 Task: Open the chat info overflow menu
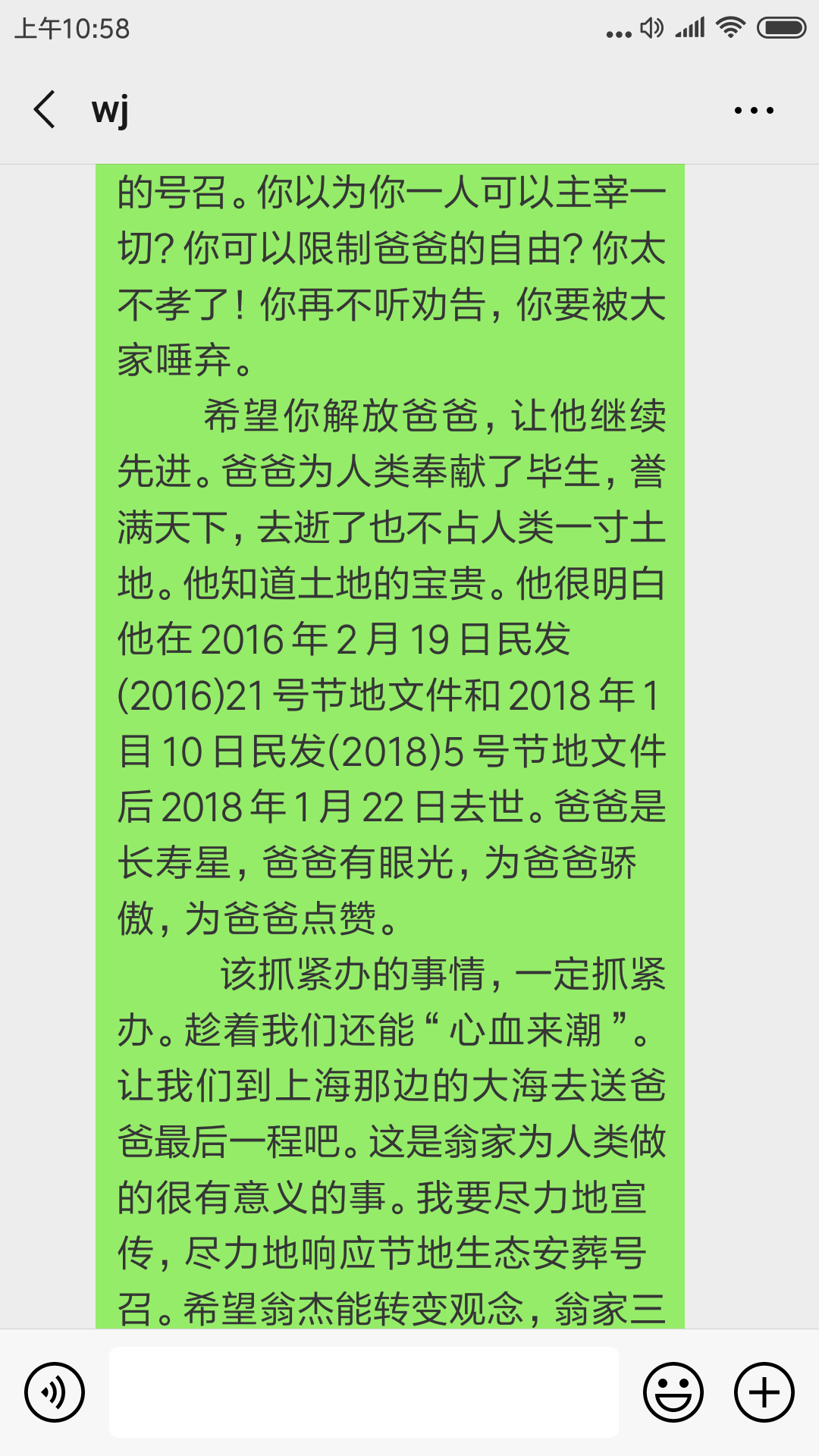pyautogui.click(x=754, y=111)
